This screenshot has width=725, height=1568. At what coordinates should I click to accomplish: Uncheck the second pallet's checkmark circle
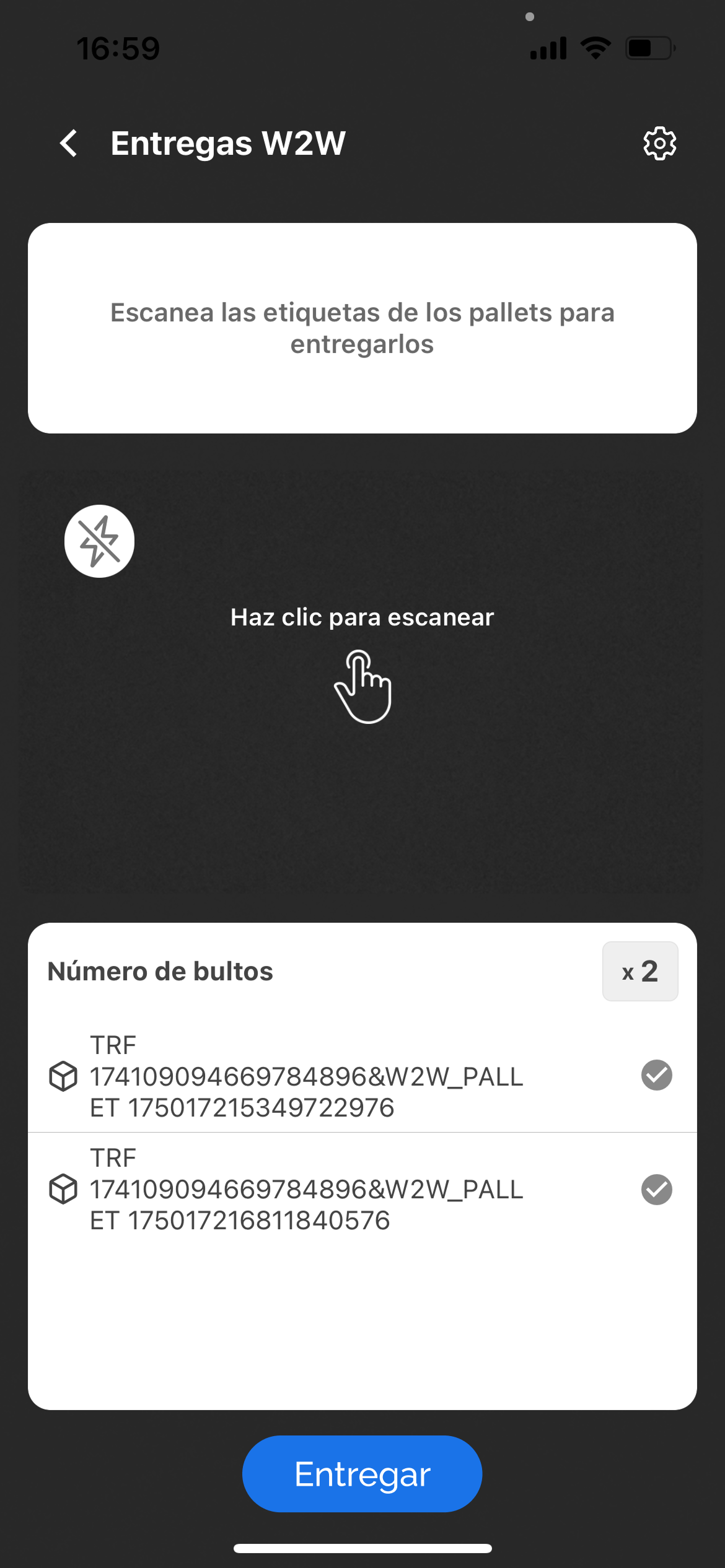[x=656, y=1189]
